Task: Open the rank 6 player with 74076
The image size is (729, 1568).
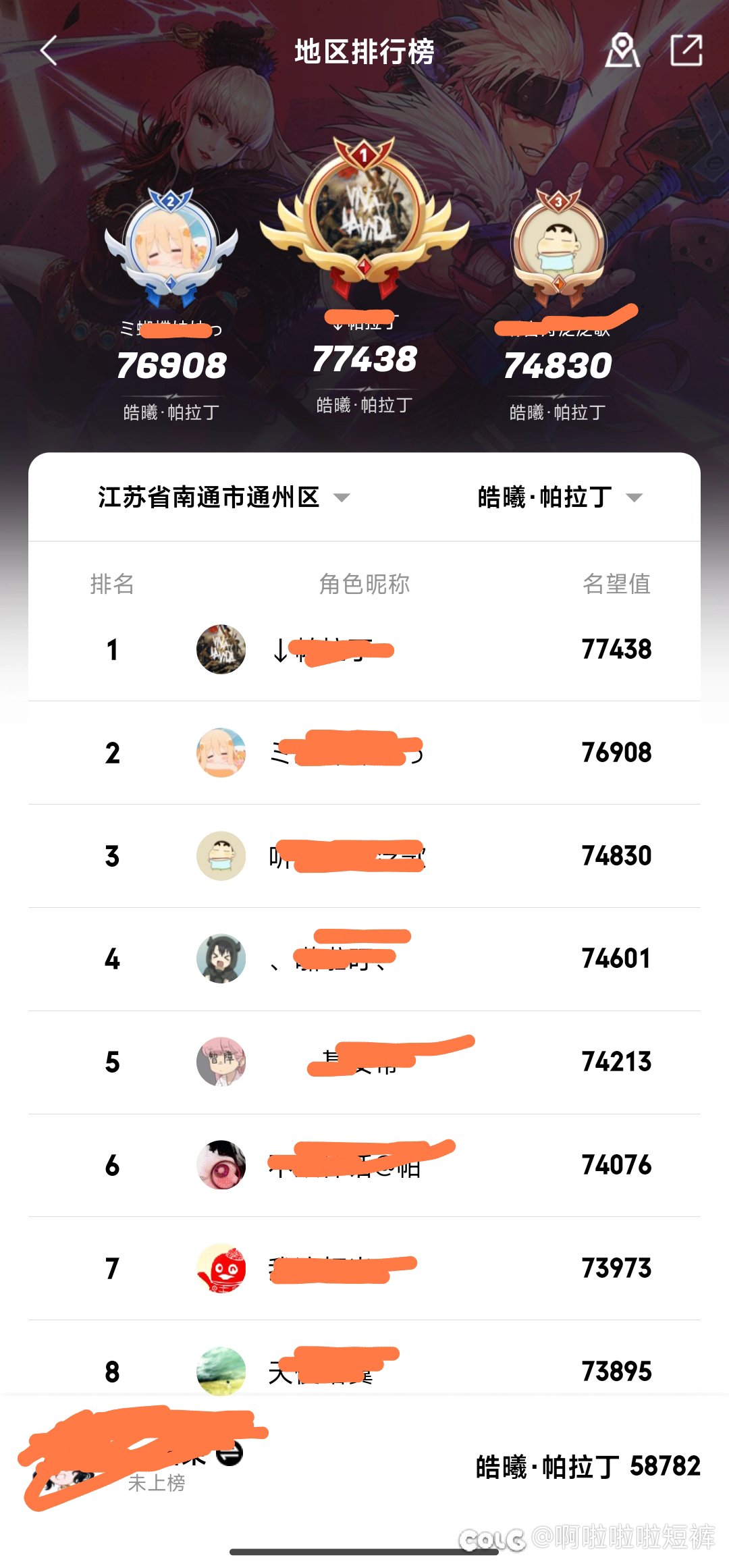Action: coord(364,1166)
